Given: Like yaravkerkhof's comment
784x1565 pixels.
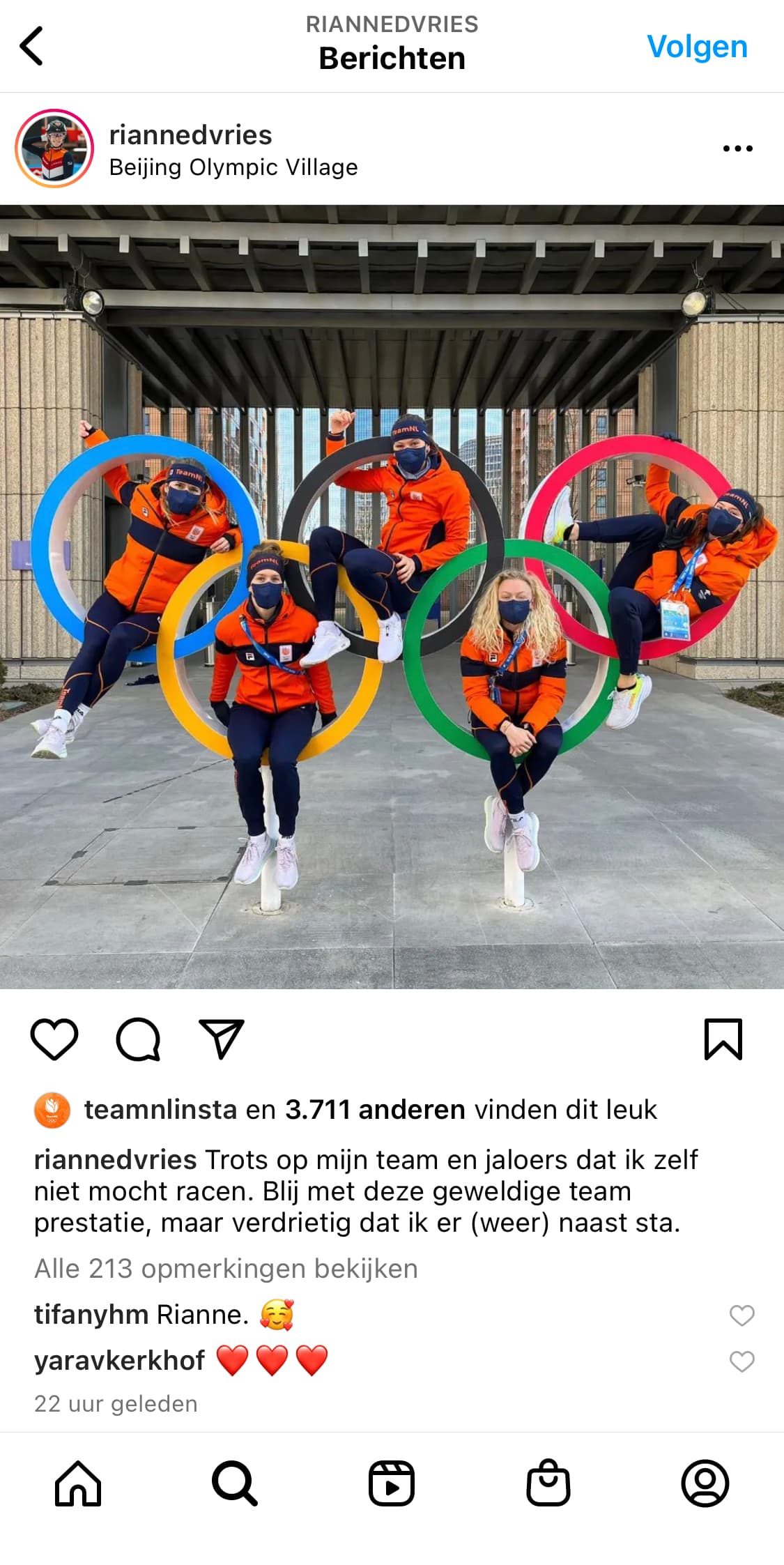Looking at the screenshot, I should (x=741, y=1361).
